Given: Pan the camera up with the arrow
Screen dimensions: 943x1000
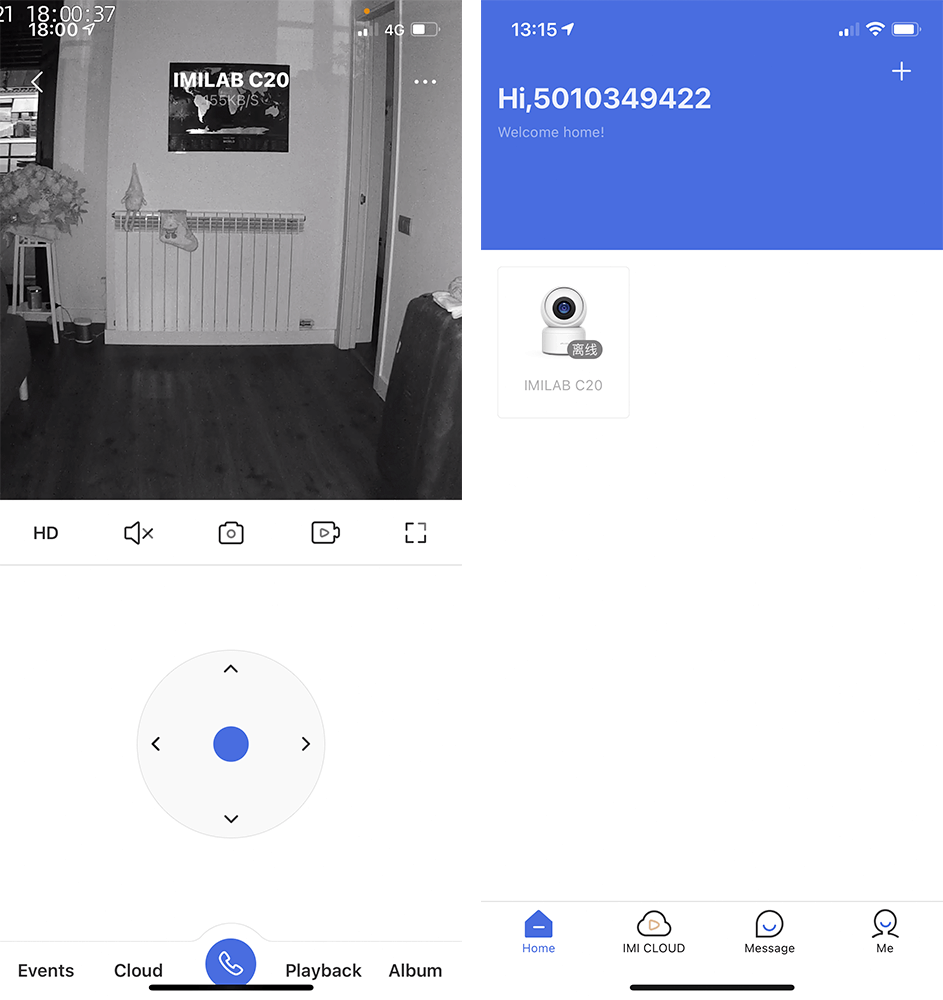Looking at the screenshot, I should tap(231, 669).
